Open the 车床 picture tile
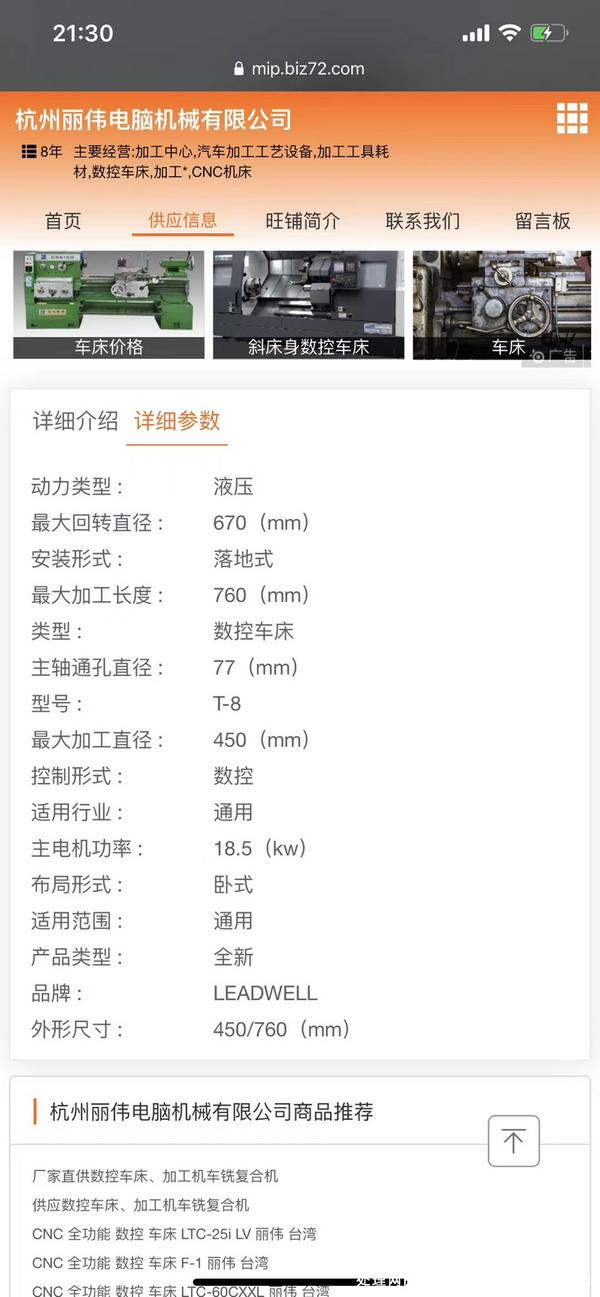This screenshot has height=1297, width=600. pos(501,304)
